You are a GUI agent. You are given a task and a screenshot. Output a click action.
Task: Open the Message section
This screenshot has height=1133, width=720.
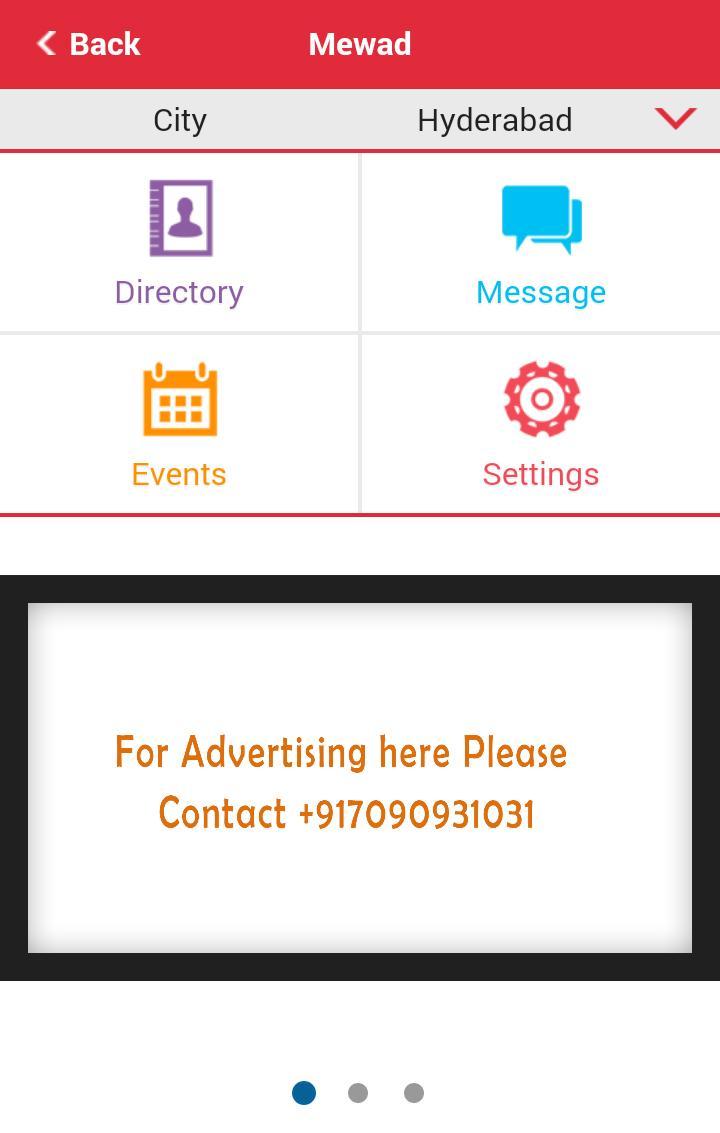tap(541, 243)
